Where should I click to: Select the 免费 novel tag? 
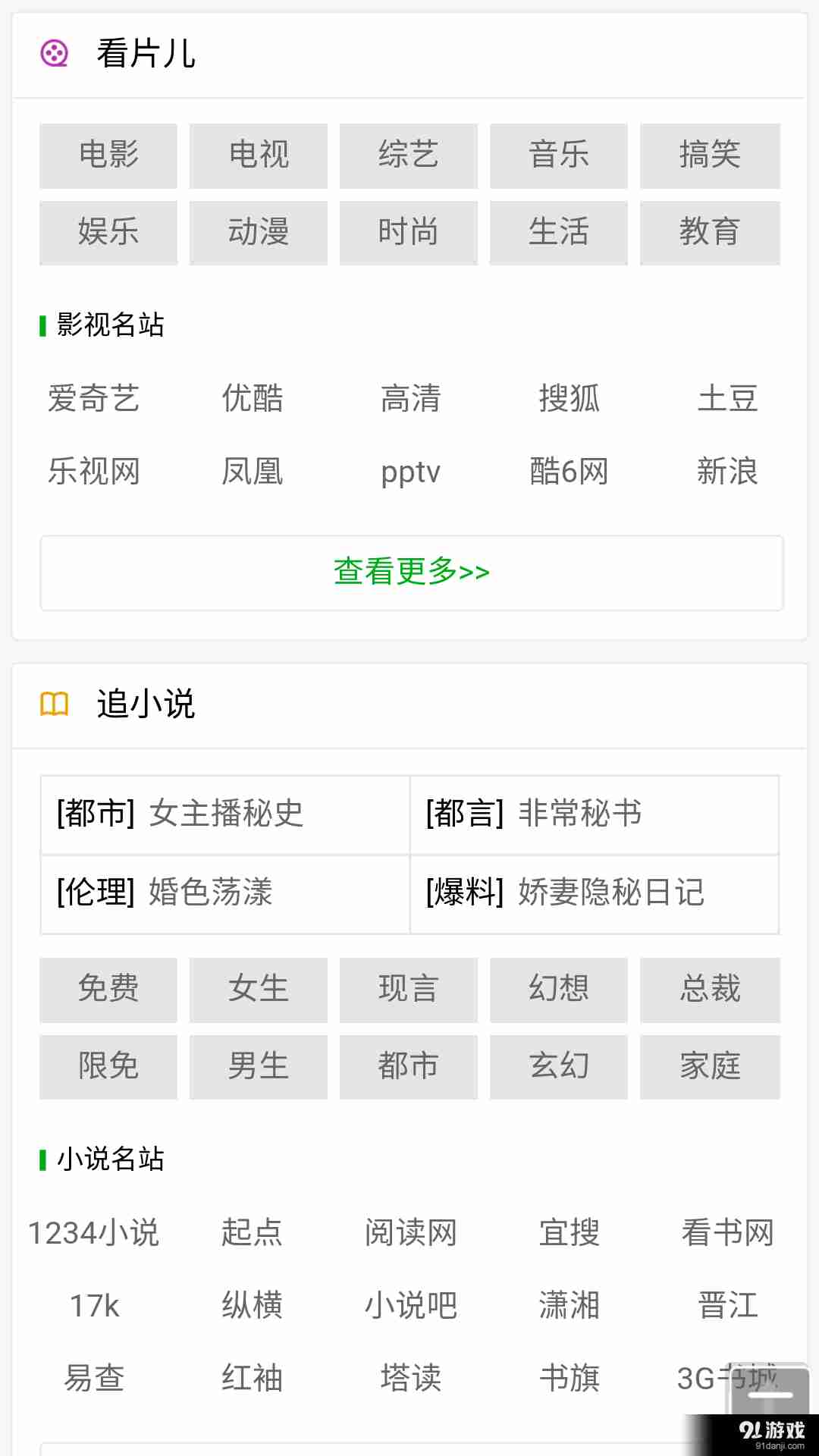pyautogui.click(x=108, y=989)
